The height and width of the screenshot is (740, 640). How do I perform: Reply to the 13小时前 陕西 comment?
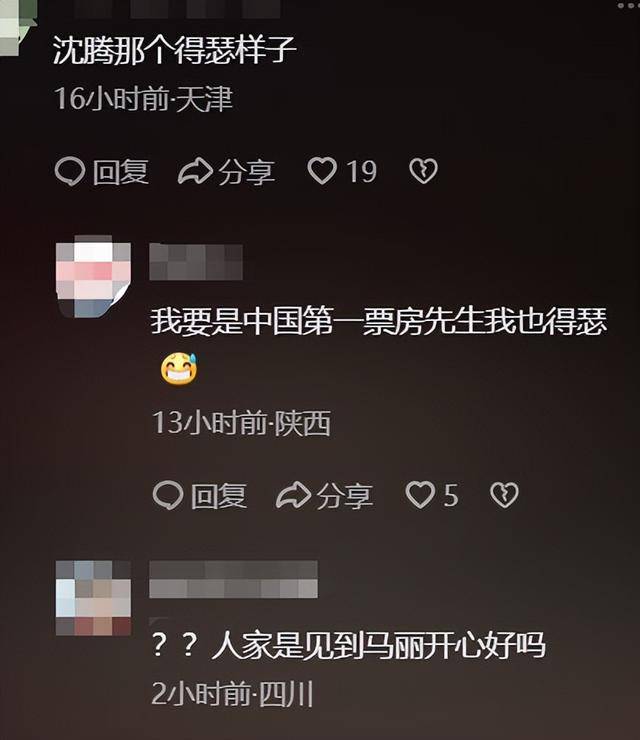pos(199,494)
